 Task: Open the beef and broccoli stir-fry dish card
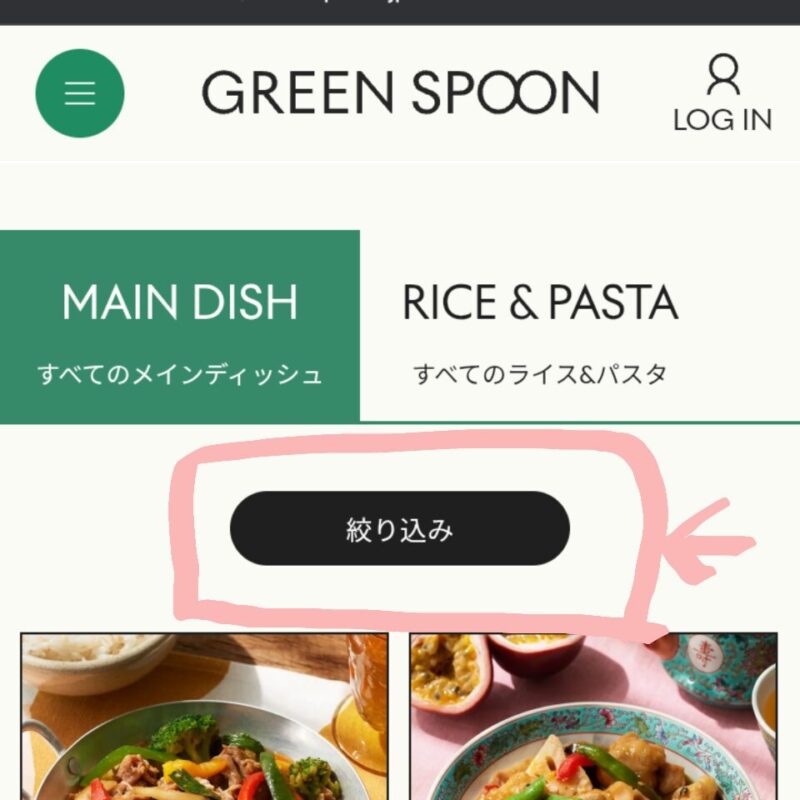point(204,720)
